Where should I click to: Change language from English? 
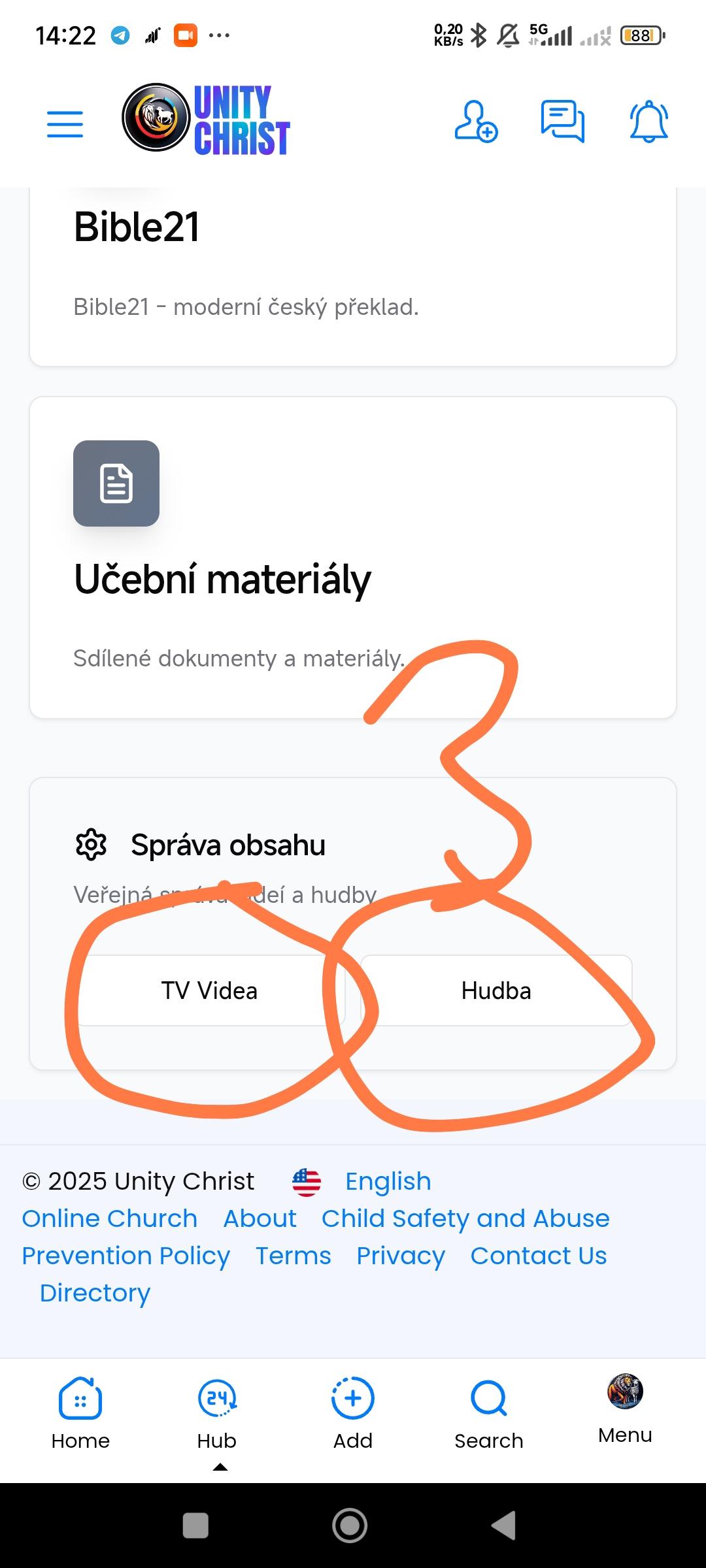(x=387, y=1181)
